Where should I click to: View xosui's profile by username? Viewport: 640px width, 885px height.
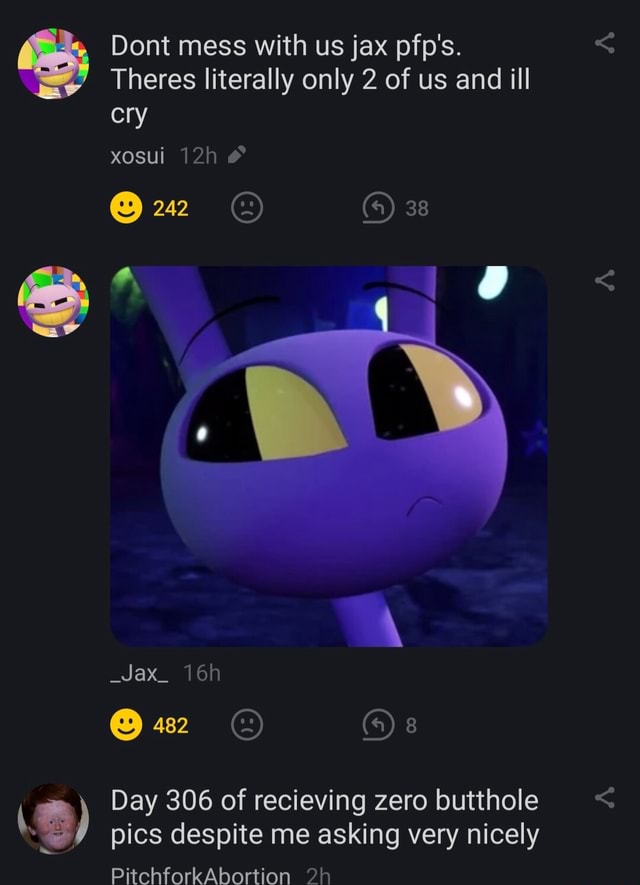pyautogui.click(x=139, y=155)
